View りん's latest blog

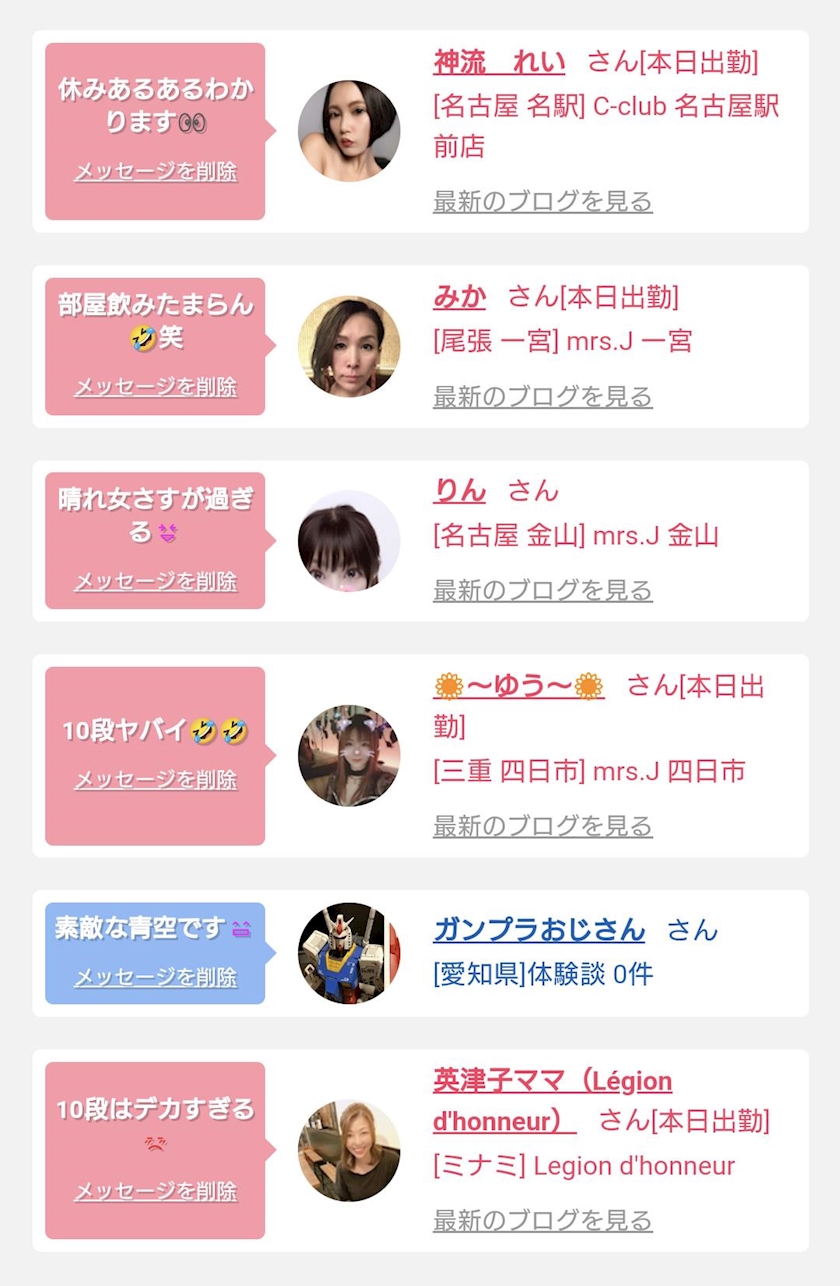[543, 590]
